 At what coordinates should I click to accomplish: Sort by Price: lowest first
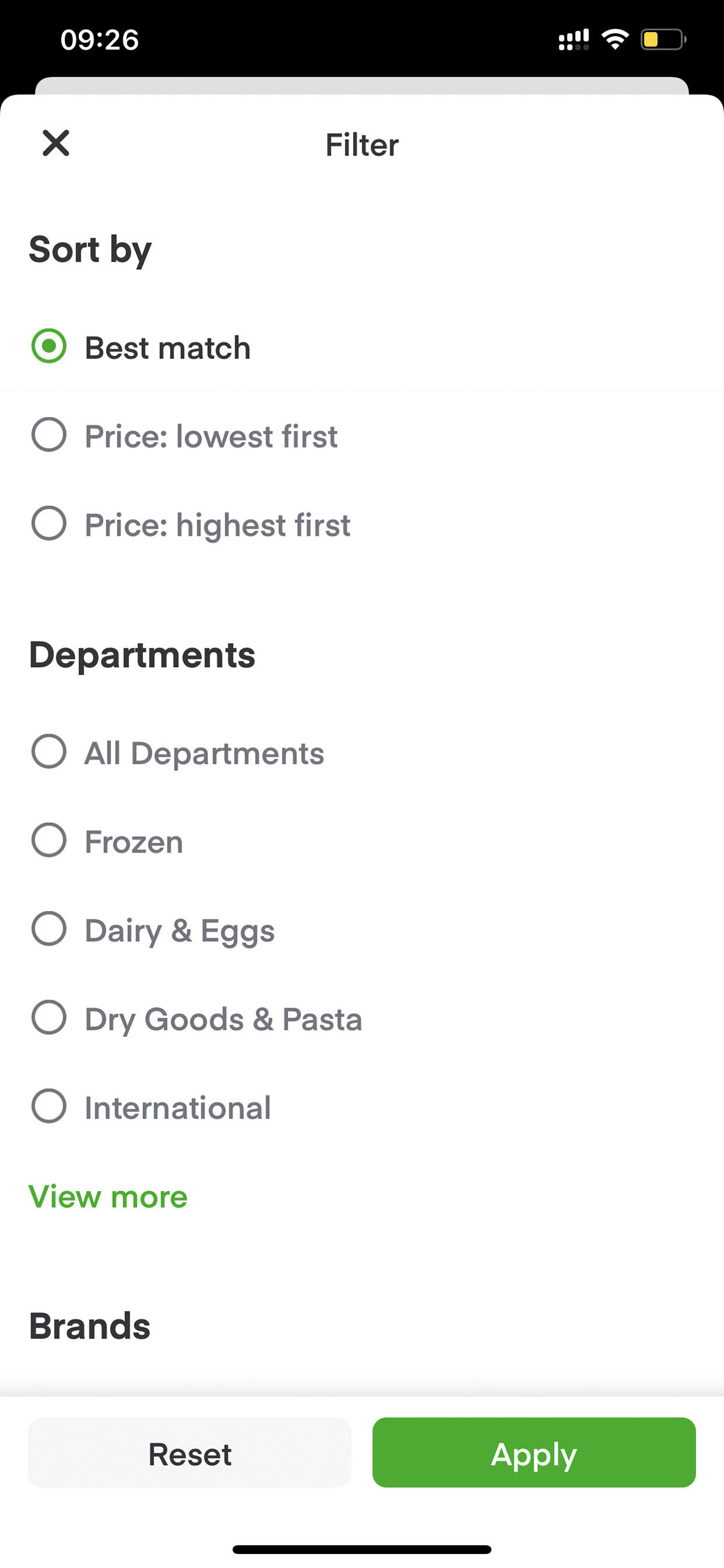pyautogui.click(x=362, y=435)
